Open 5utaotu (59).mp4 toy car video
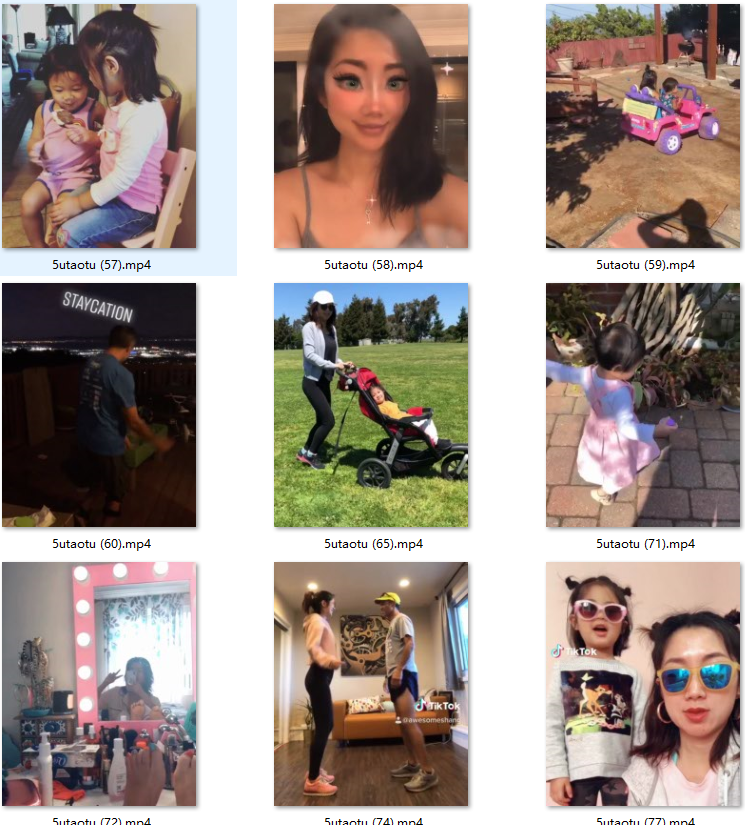 pos(643,126)
